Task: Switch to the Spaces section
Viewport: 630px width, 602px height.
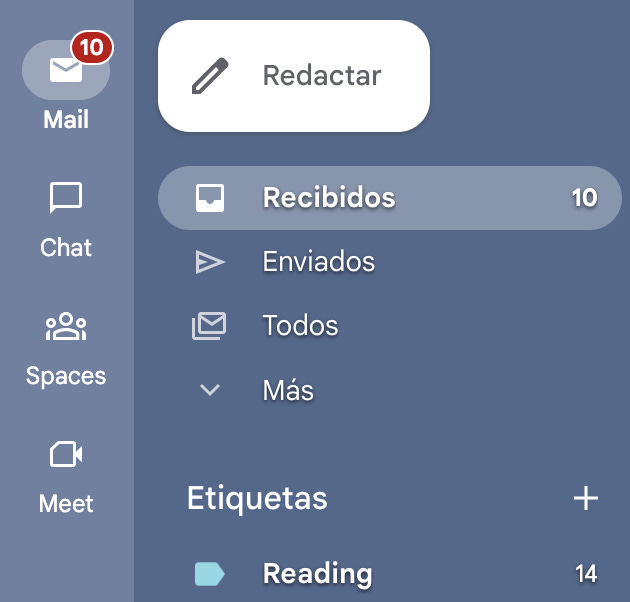Action: (x=66, y=349)
